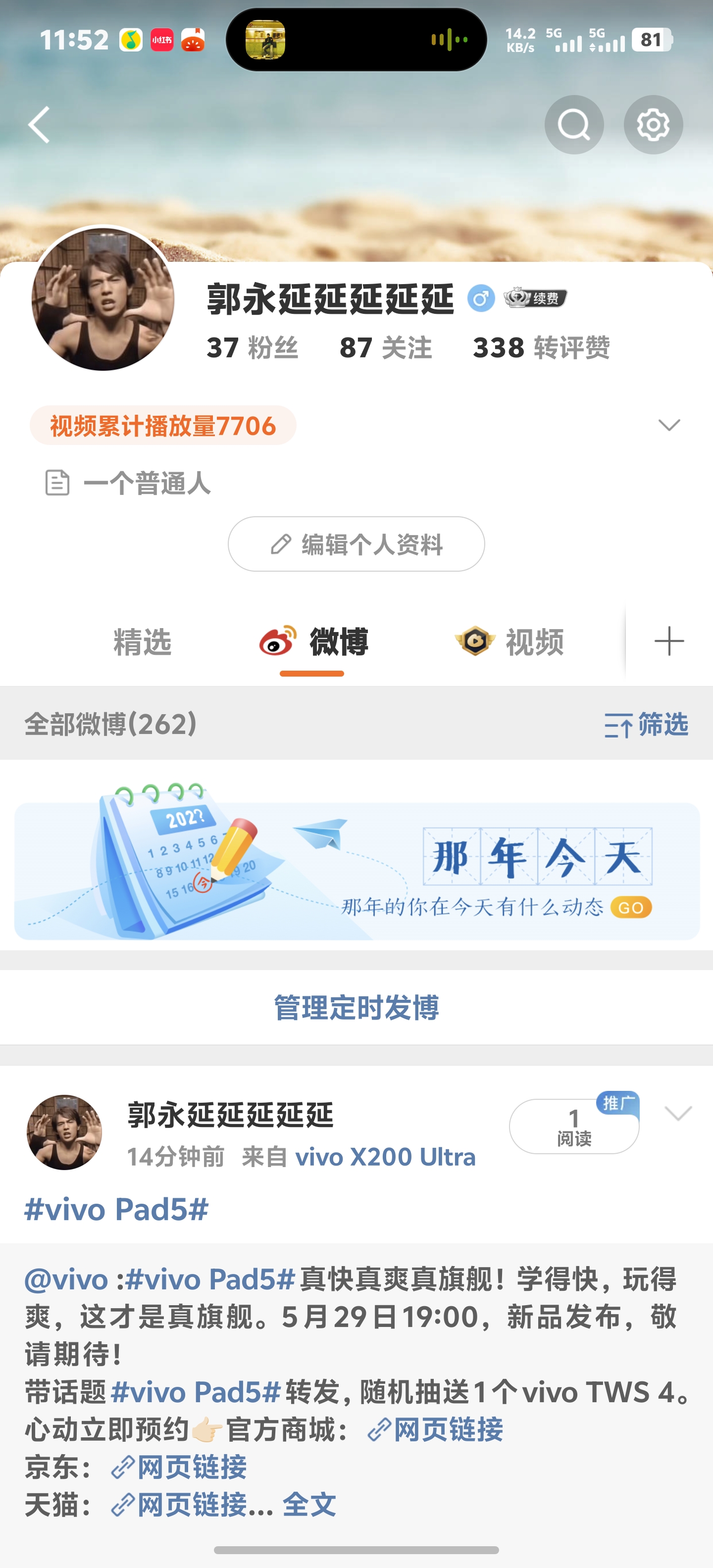The width and height of the screenshot is (713, 1568).
Task: Expand the post with 全文
Action: (308, 1504)
